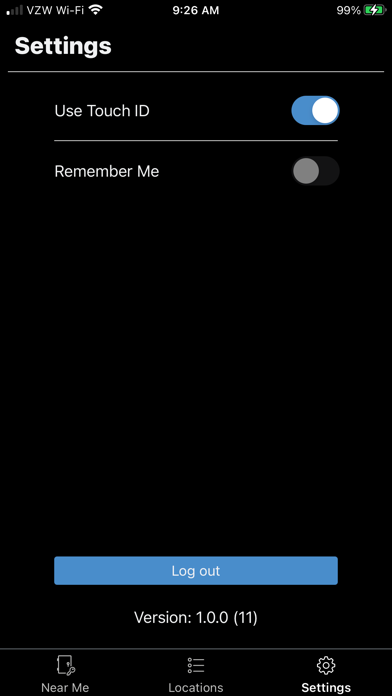This screenshot has width=392, height=696.
Task: Open the Locations tab
Action: (x=196, y=674)
